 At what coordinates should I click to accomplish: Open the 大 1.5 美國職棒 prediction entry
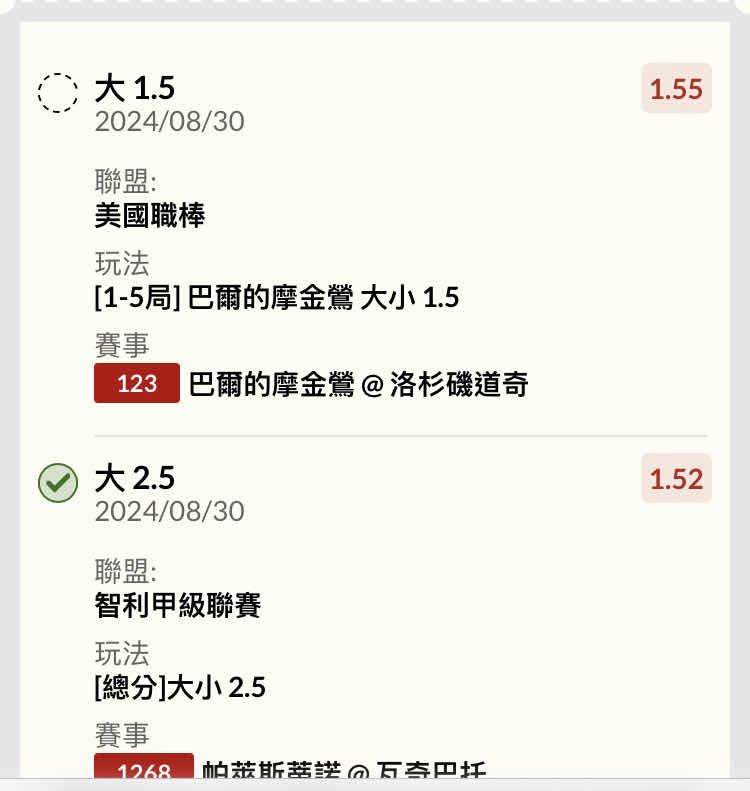(x=135, y=89)
